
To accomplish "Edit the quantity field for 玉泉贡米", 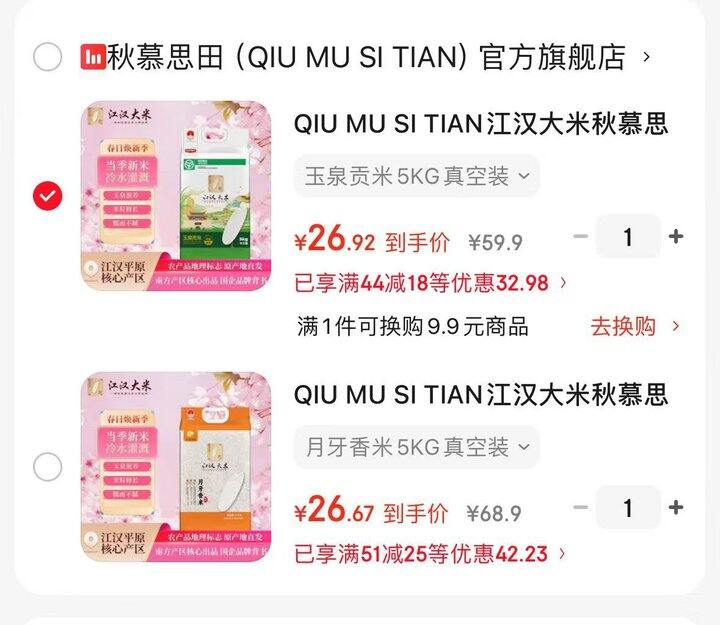I will point(628,237).
